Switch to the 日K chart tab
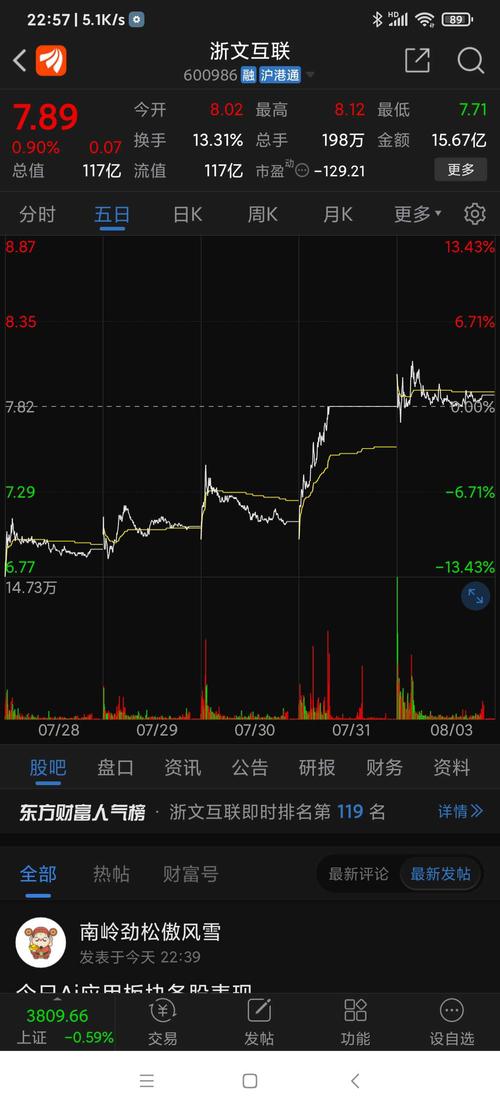 pyautogui.click(x=188, y=214)
